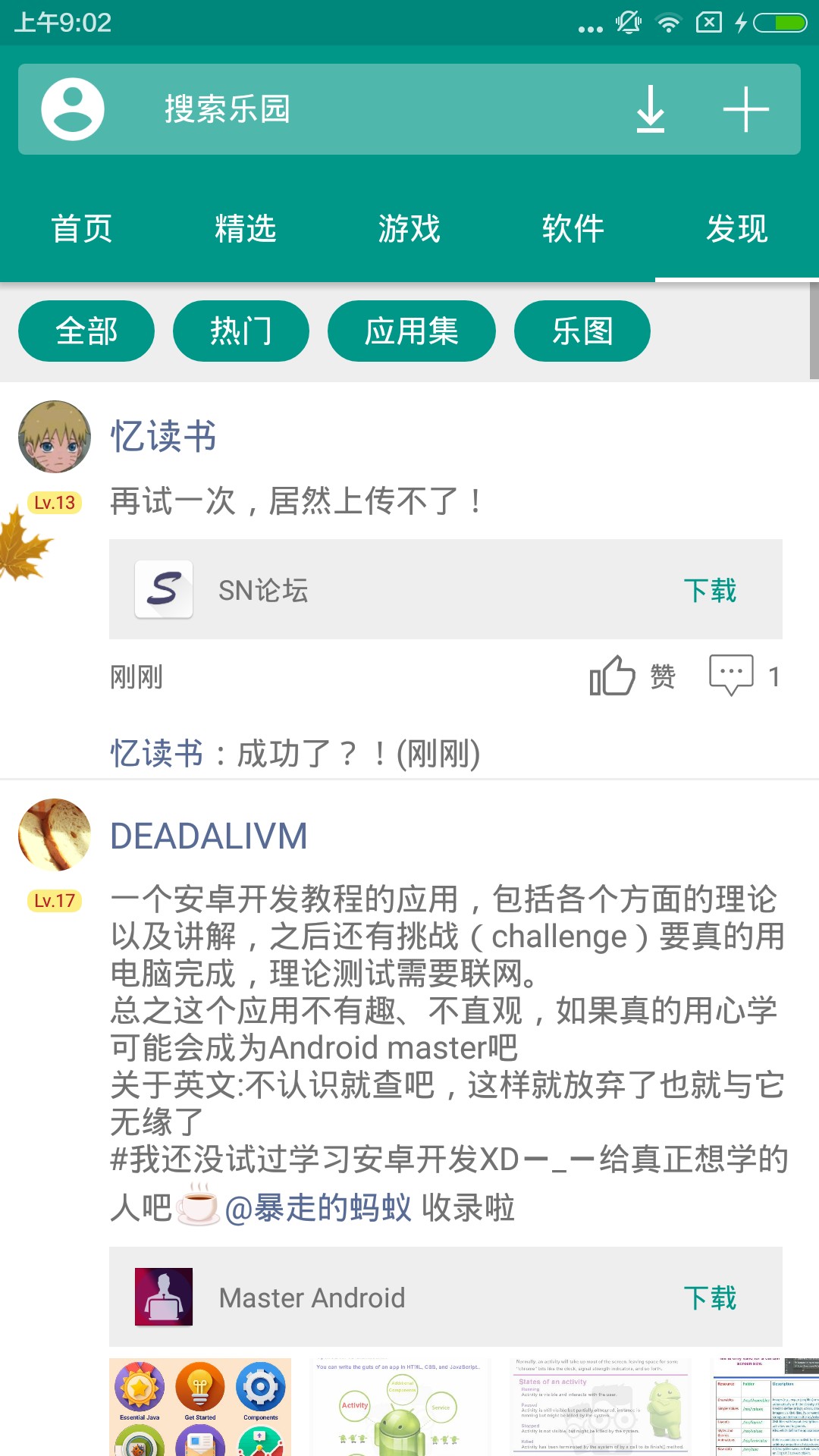Switch to the 首页 tab
Viewport: 819px width, 1456px height.
pyautogui.click(x=82, y=228)
